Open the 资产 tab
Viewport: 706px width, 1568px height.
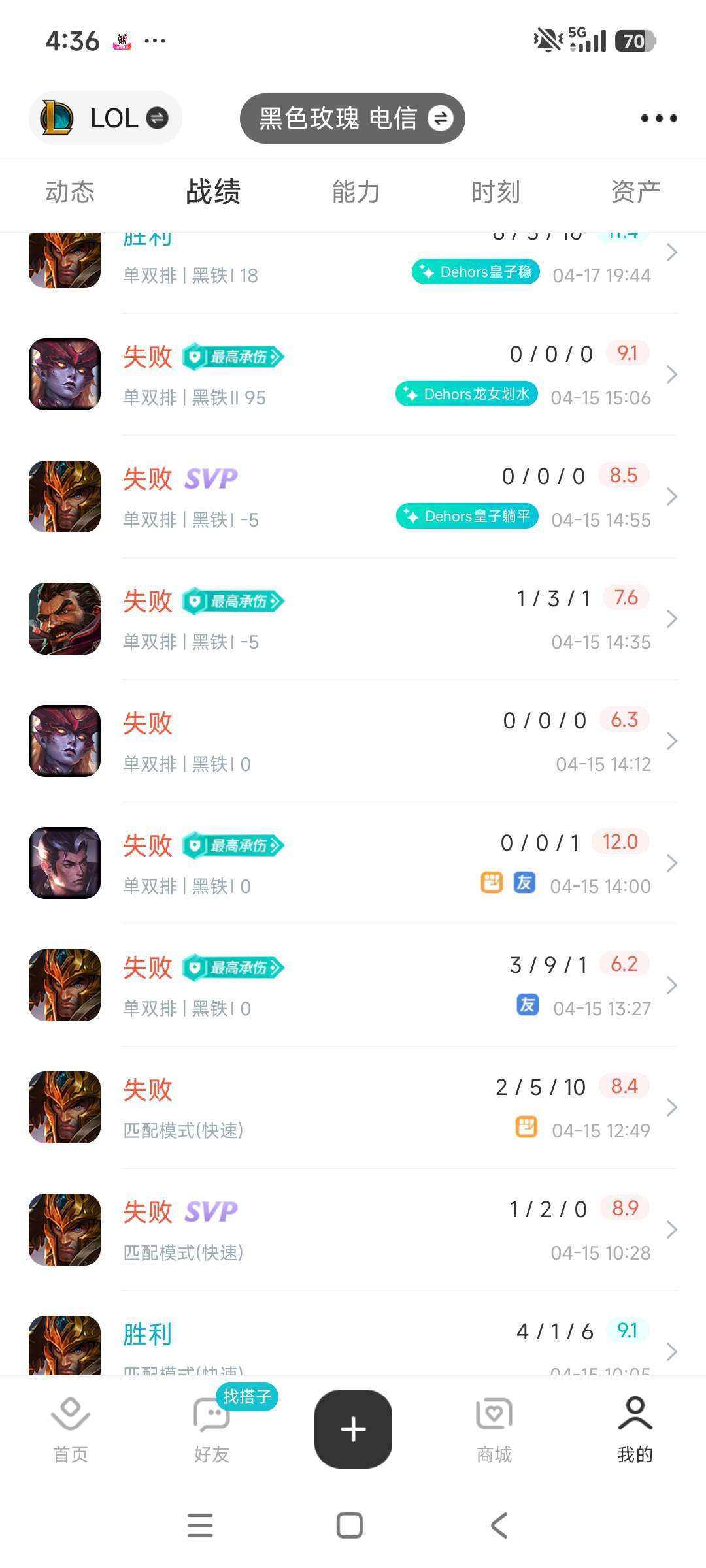point(635,192)
